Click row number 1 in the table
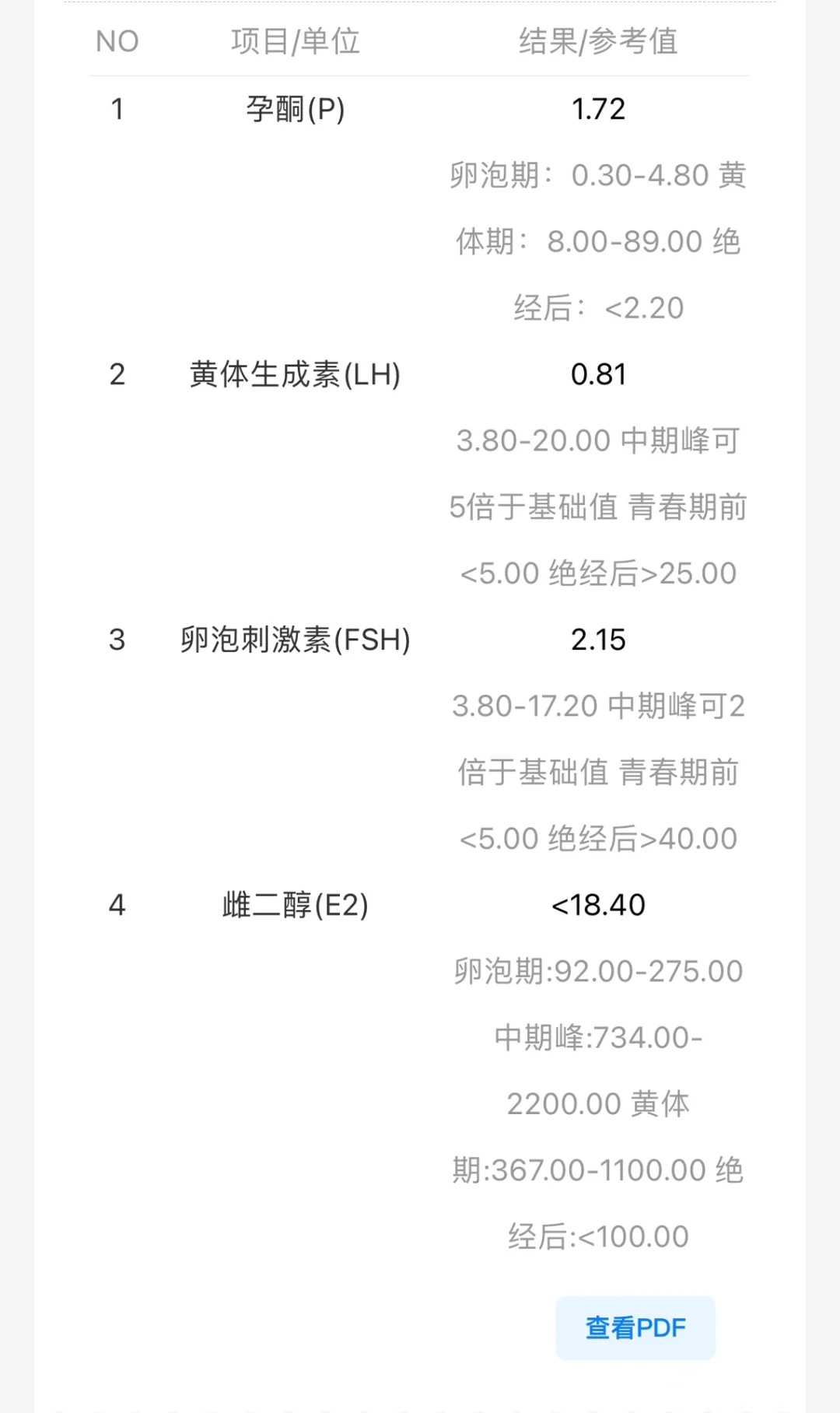The width and height of the screenshot is (840, 1413). [117, 109]
